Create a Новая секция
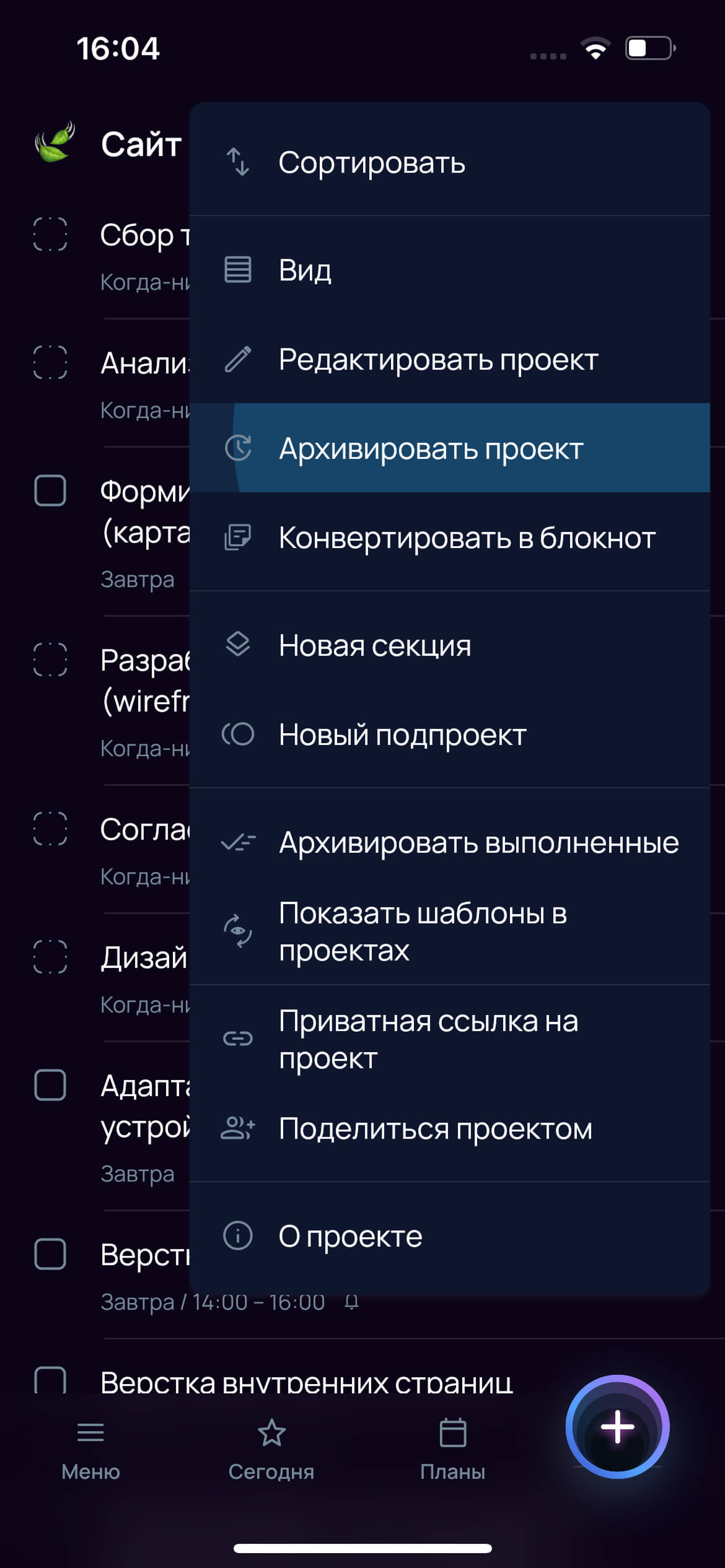Image resolution: width=725 pixels, height=1568 pixels. pos(450,645)
